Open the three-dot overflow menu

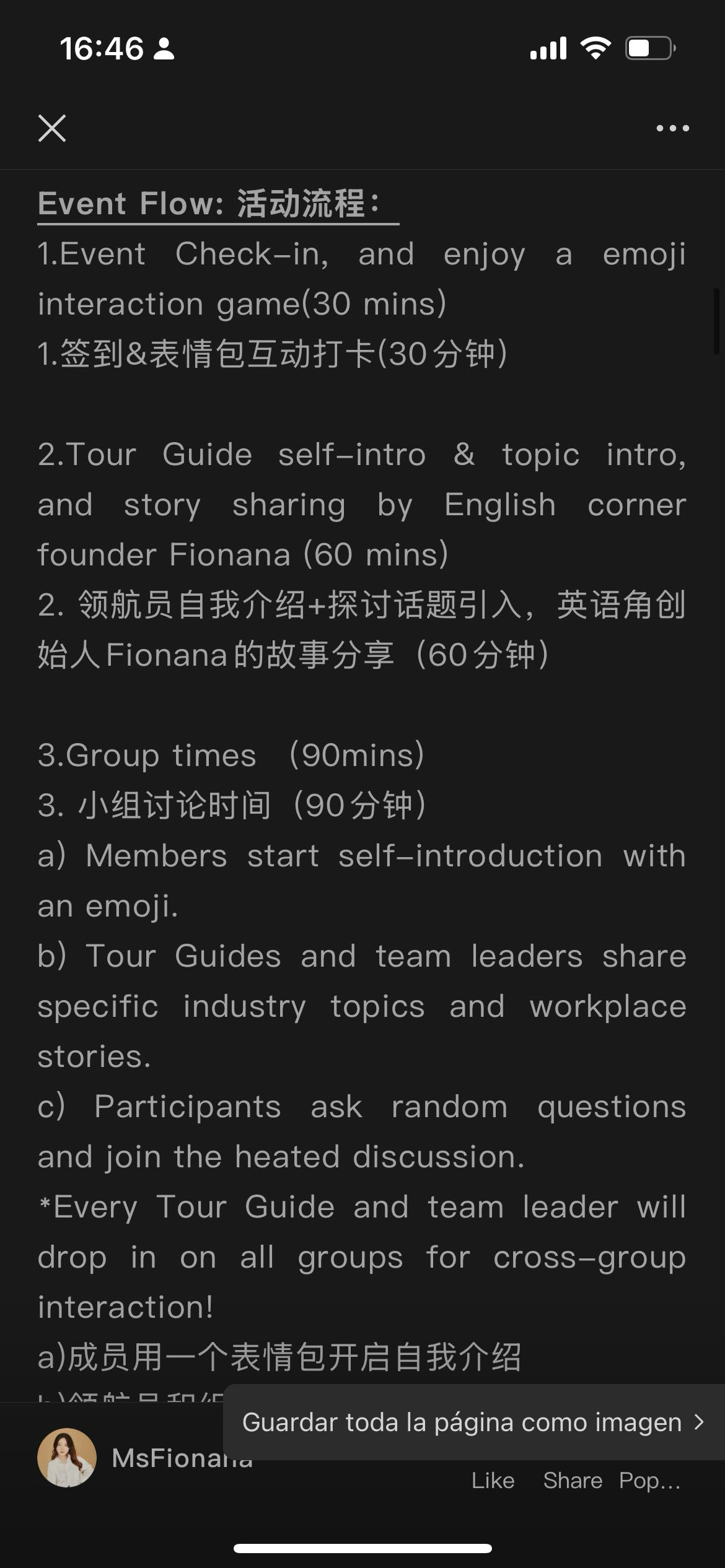click(x=672, y=128)
